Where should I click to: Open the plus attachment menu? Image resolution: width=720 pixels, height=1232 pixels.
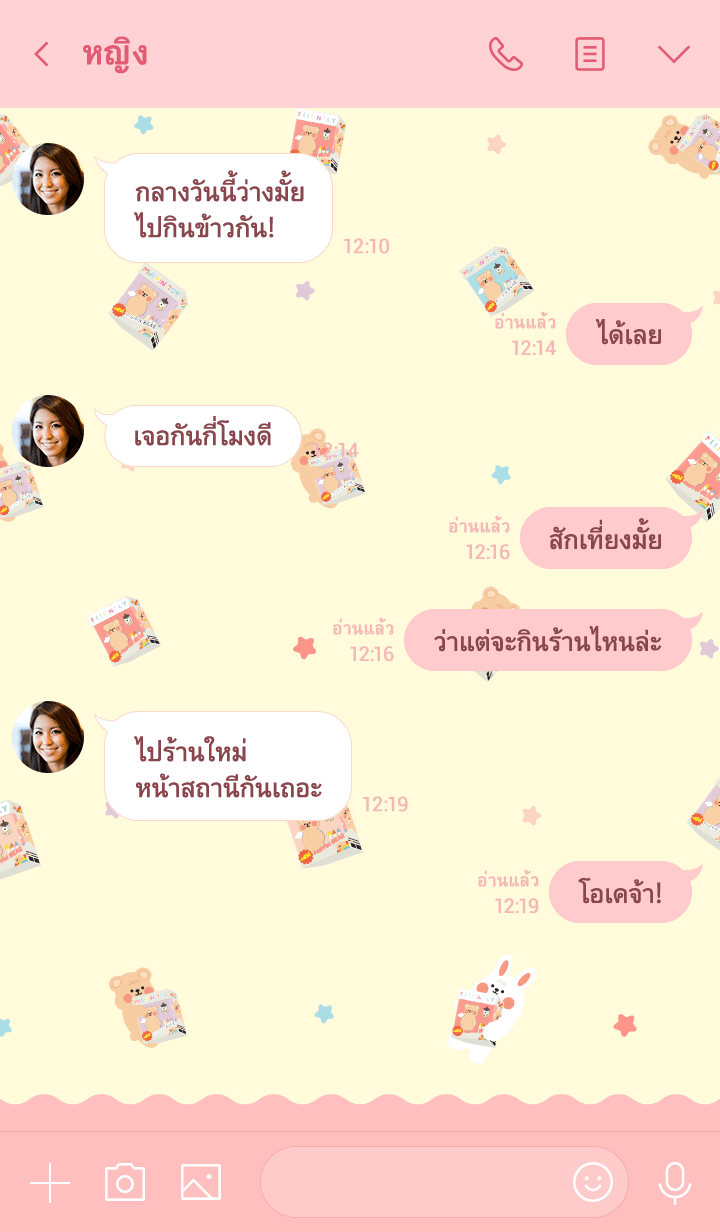click(50, 1183)
